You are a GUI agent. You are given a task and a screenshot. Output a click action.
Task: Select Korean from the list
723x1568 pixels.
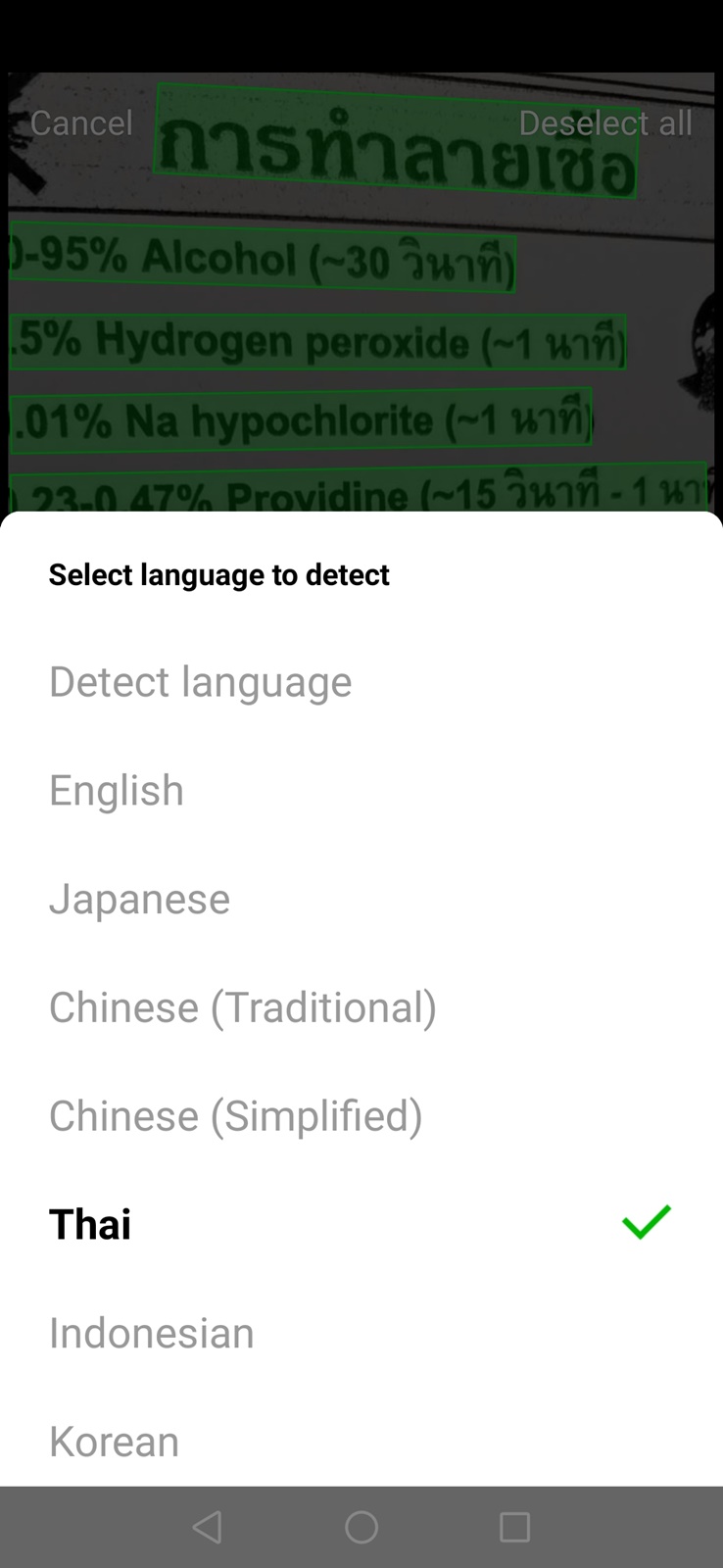point(361,1441)
